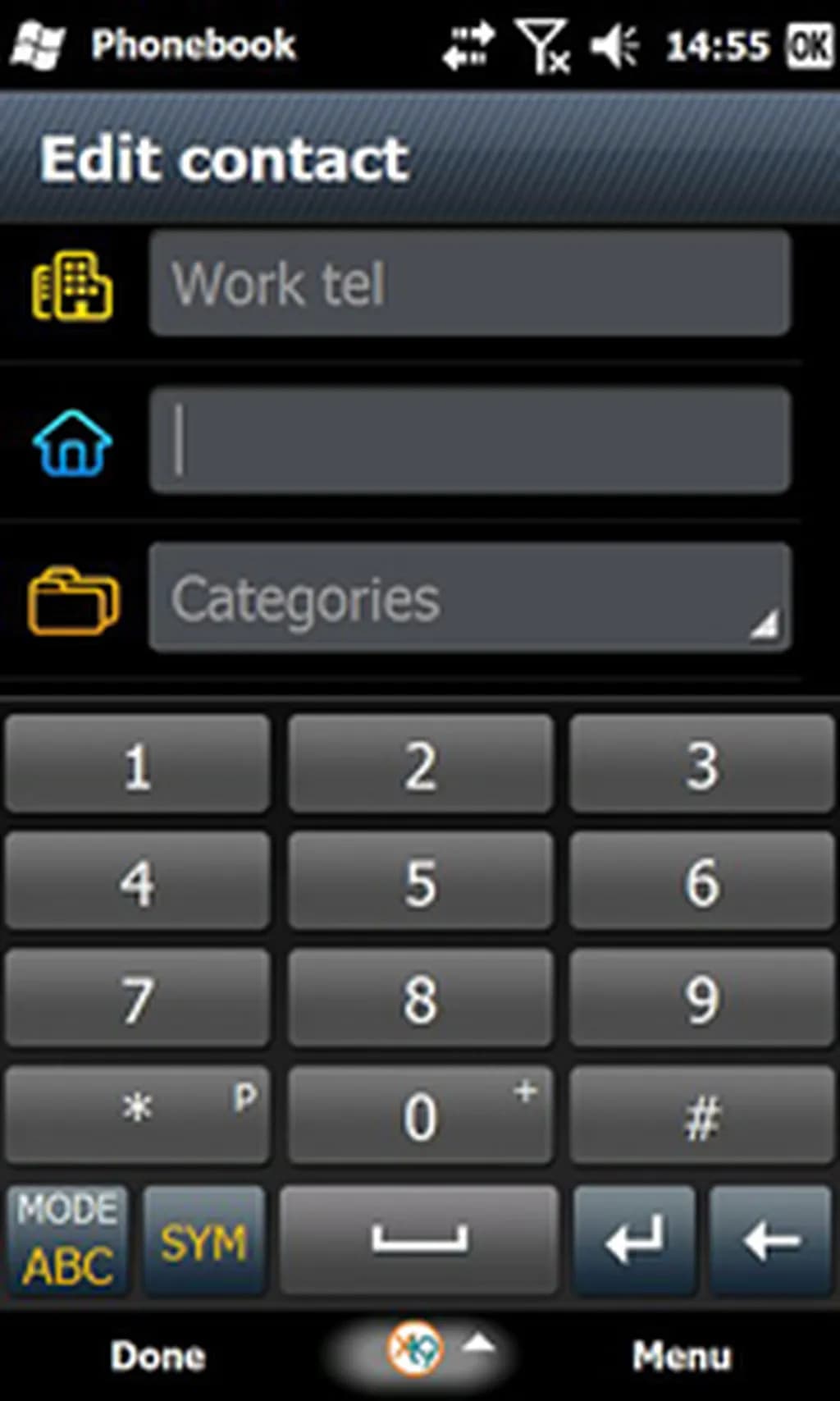
Task: Delete with the backspace key
Action: [770, 1239]
